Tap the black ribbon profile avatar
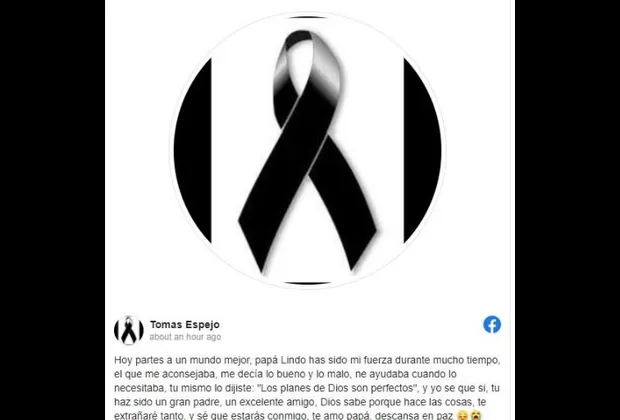The width and height of the screenshot is (620, 420). tap(129, 329)
